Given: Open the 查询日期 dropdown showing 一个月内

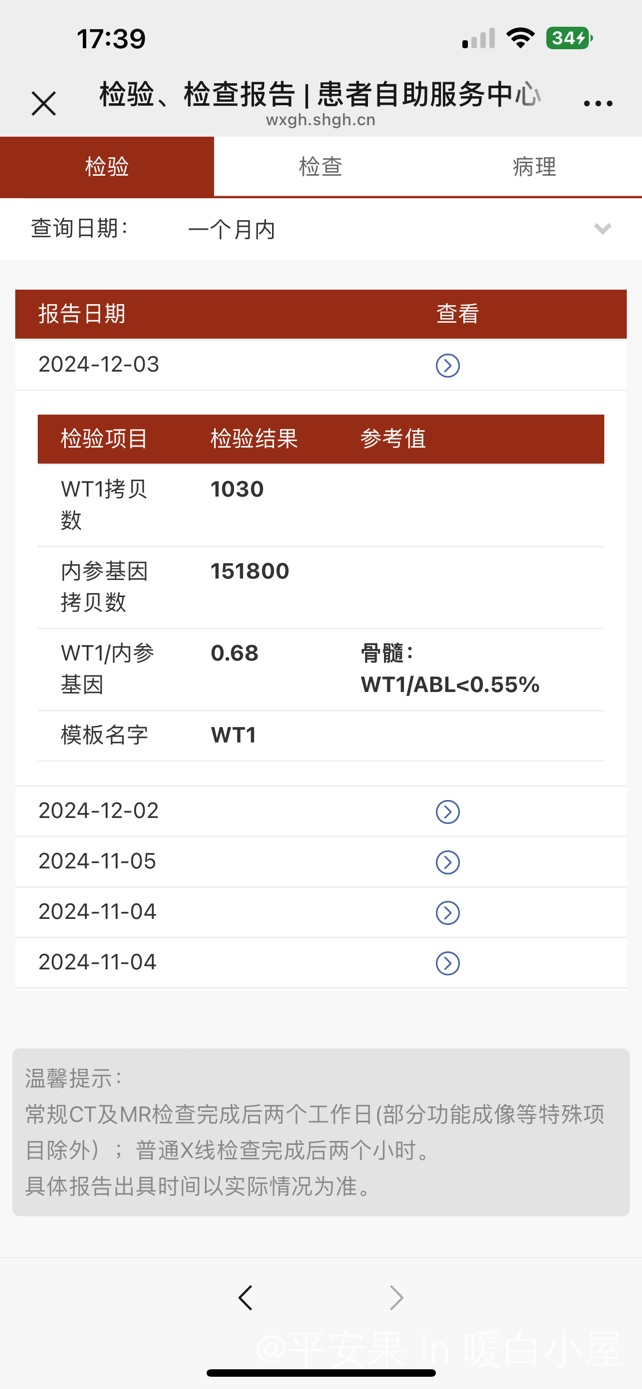Looking at the screenshot, I should click(321, 229).
